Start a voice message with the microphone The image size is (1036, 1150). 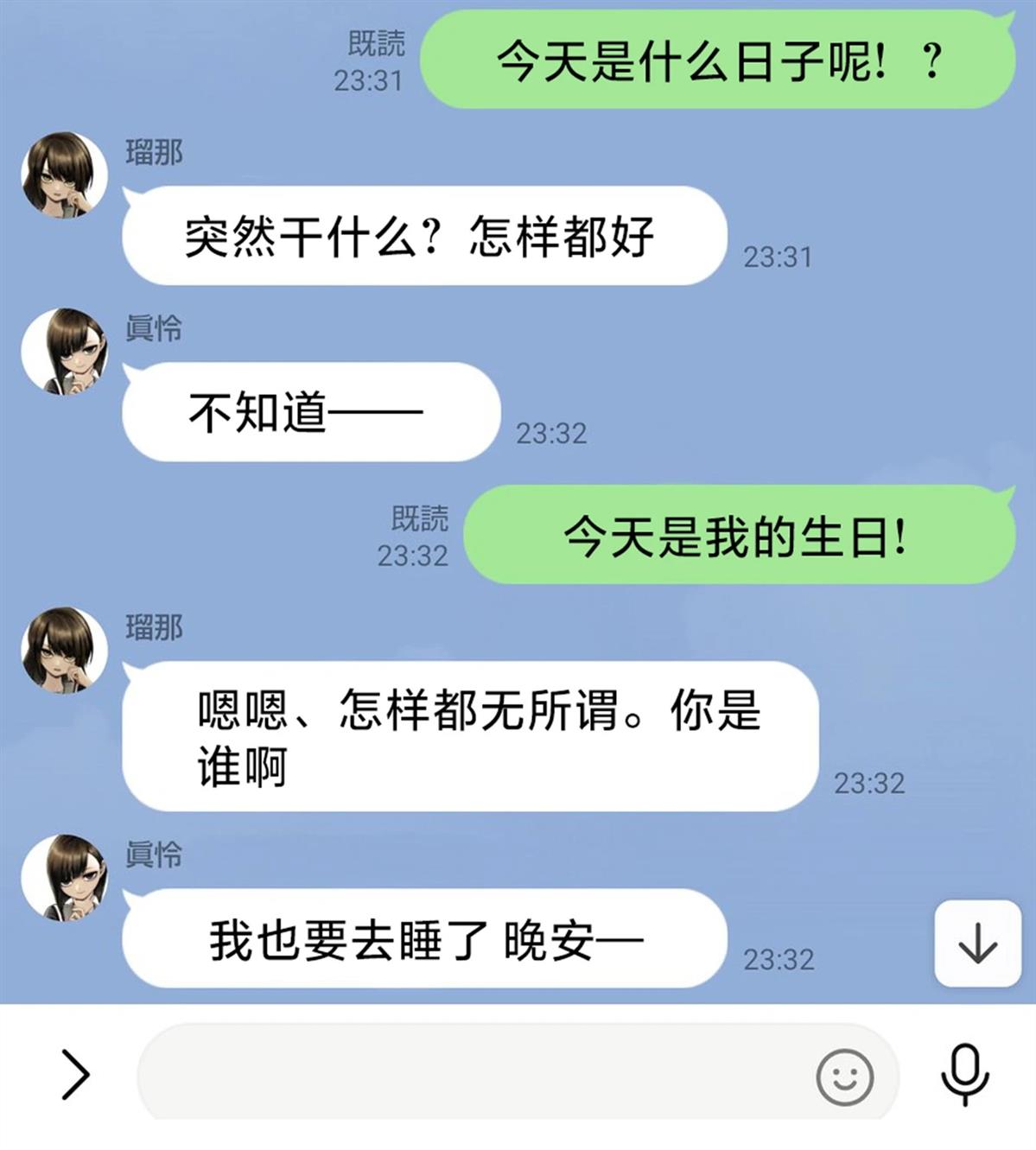964,1074
